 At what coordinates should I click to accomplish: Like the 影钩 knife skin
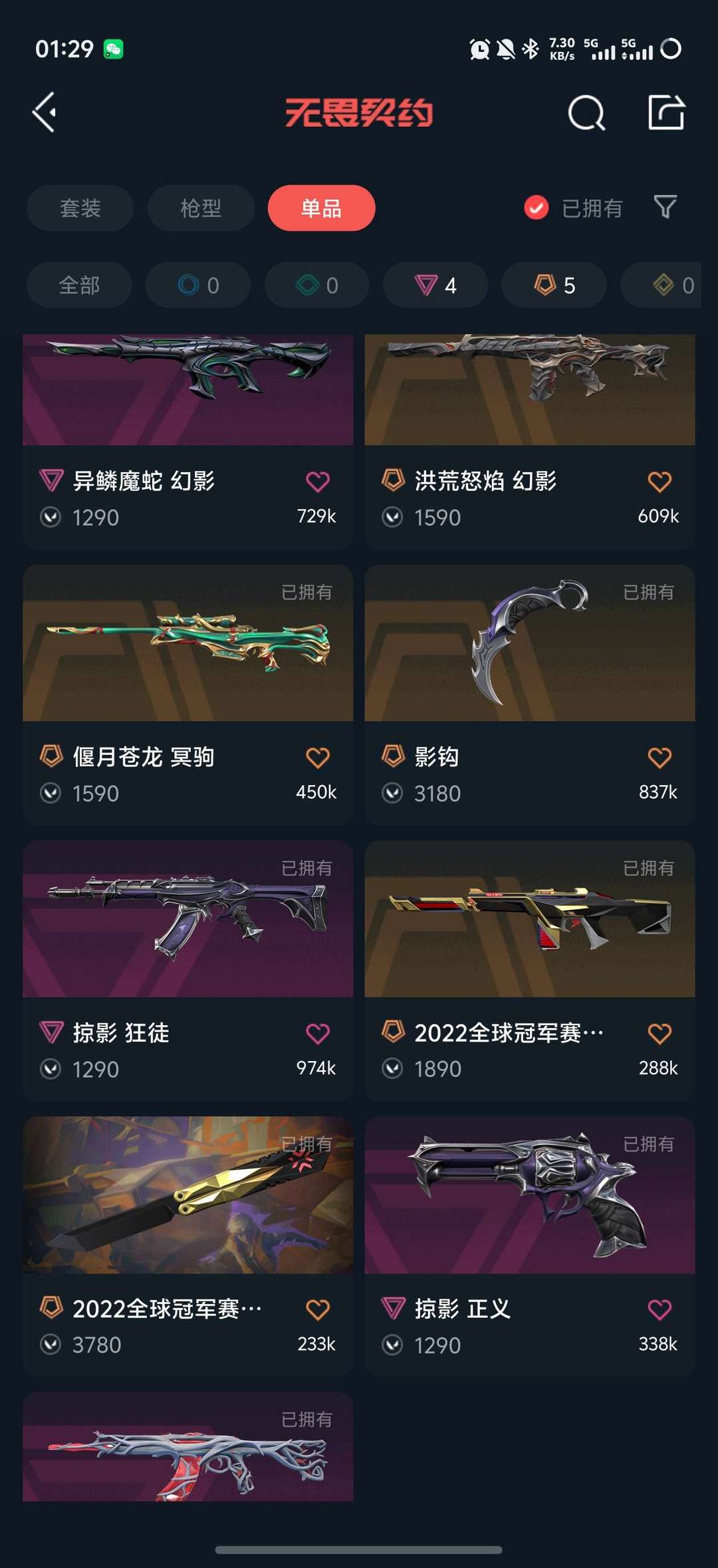pyautogui.click(x=659, y=758)
